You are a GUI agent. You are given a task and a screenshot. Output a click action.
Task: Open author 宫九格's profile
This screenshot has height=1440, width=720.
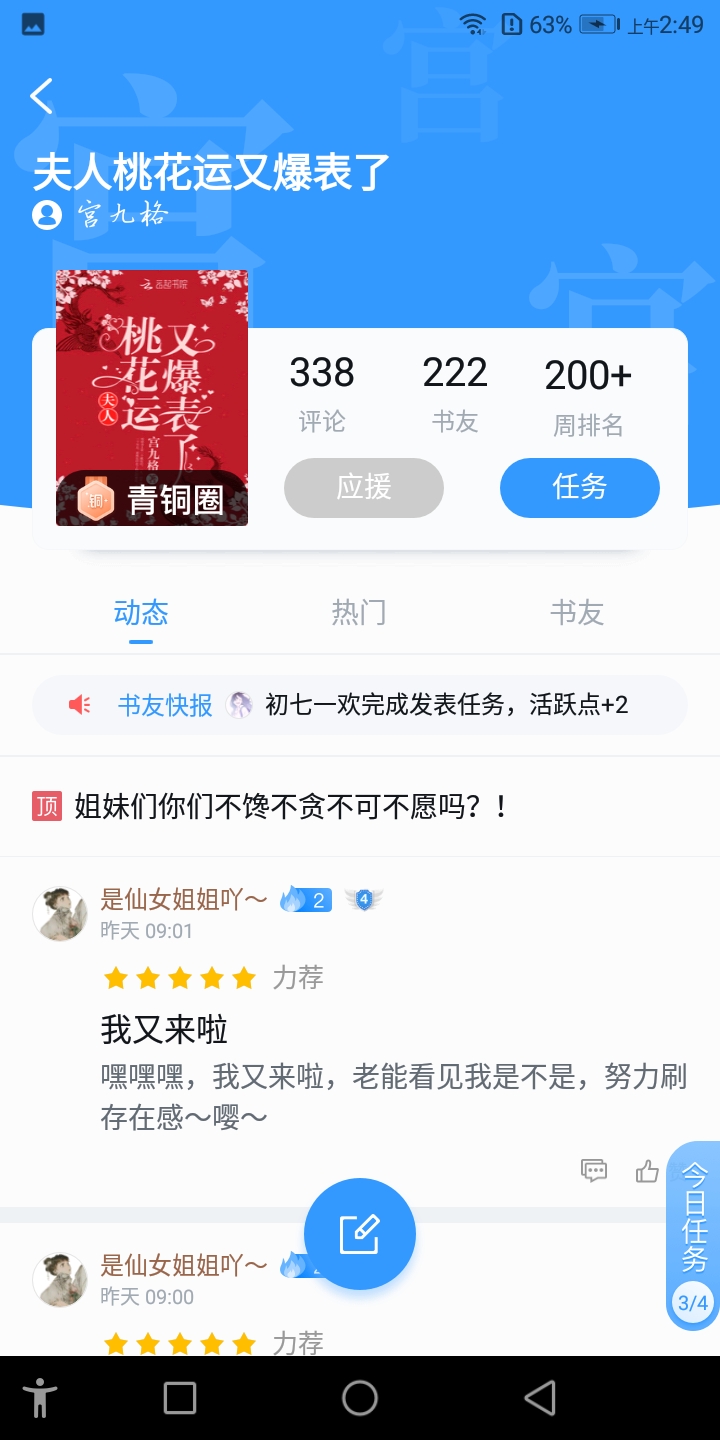click(x=100, y=214)
